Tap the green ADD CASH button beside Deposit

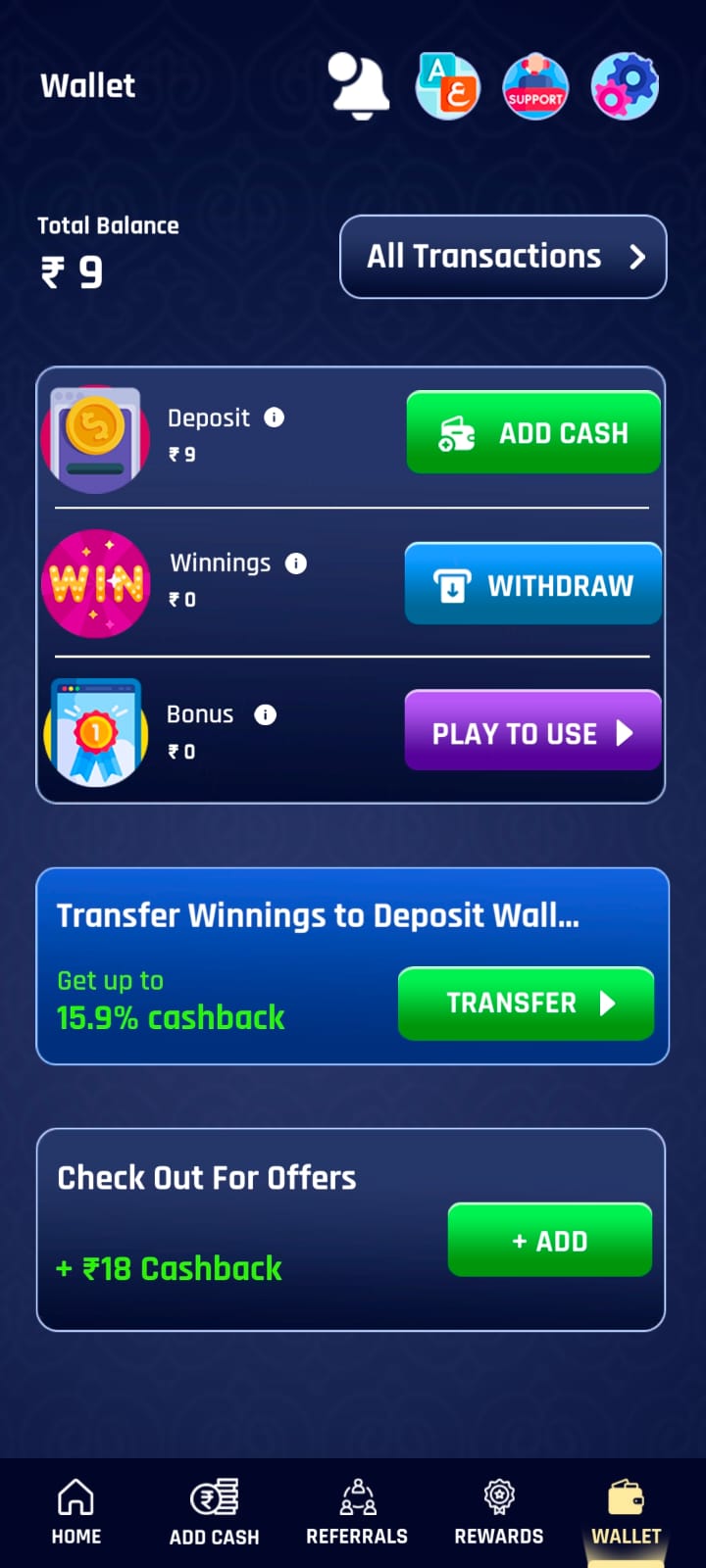(533, 432)
